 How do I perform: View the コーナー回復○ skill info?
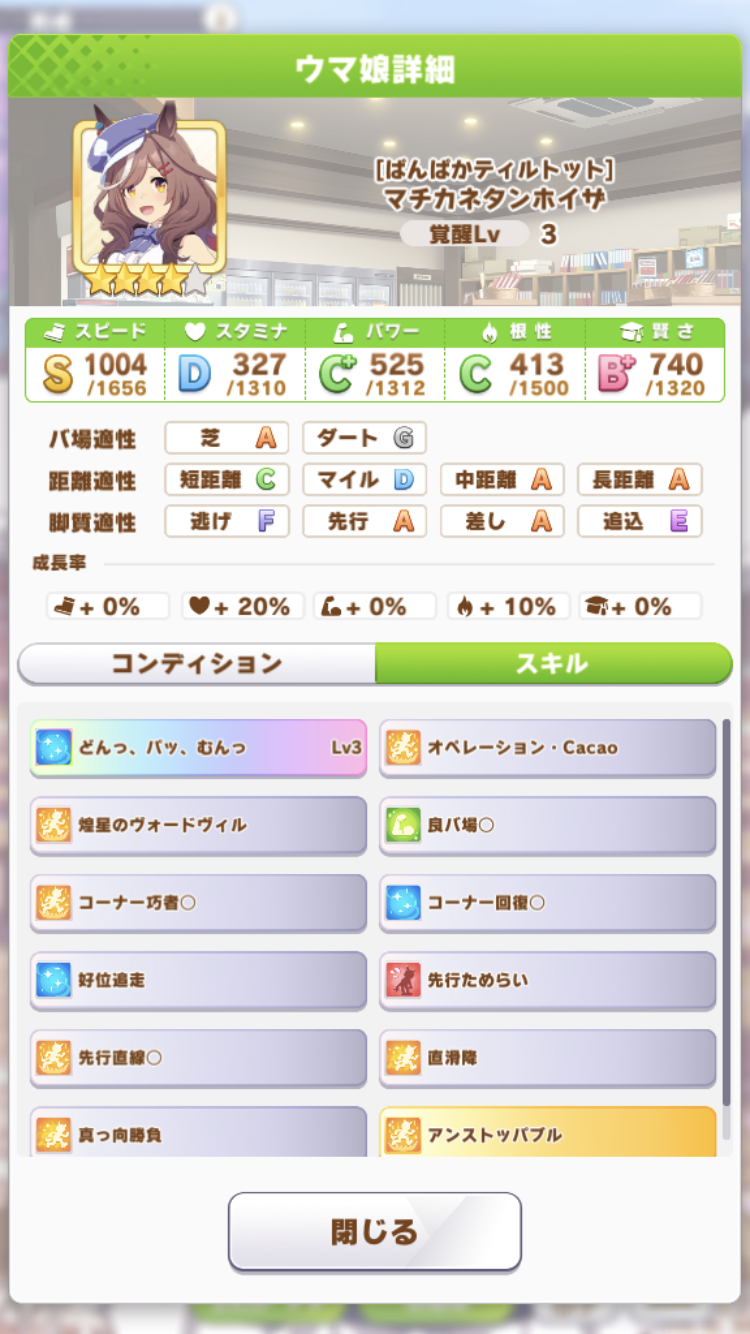[x=547, y=902]
